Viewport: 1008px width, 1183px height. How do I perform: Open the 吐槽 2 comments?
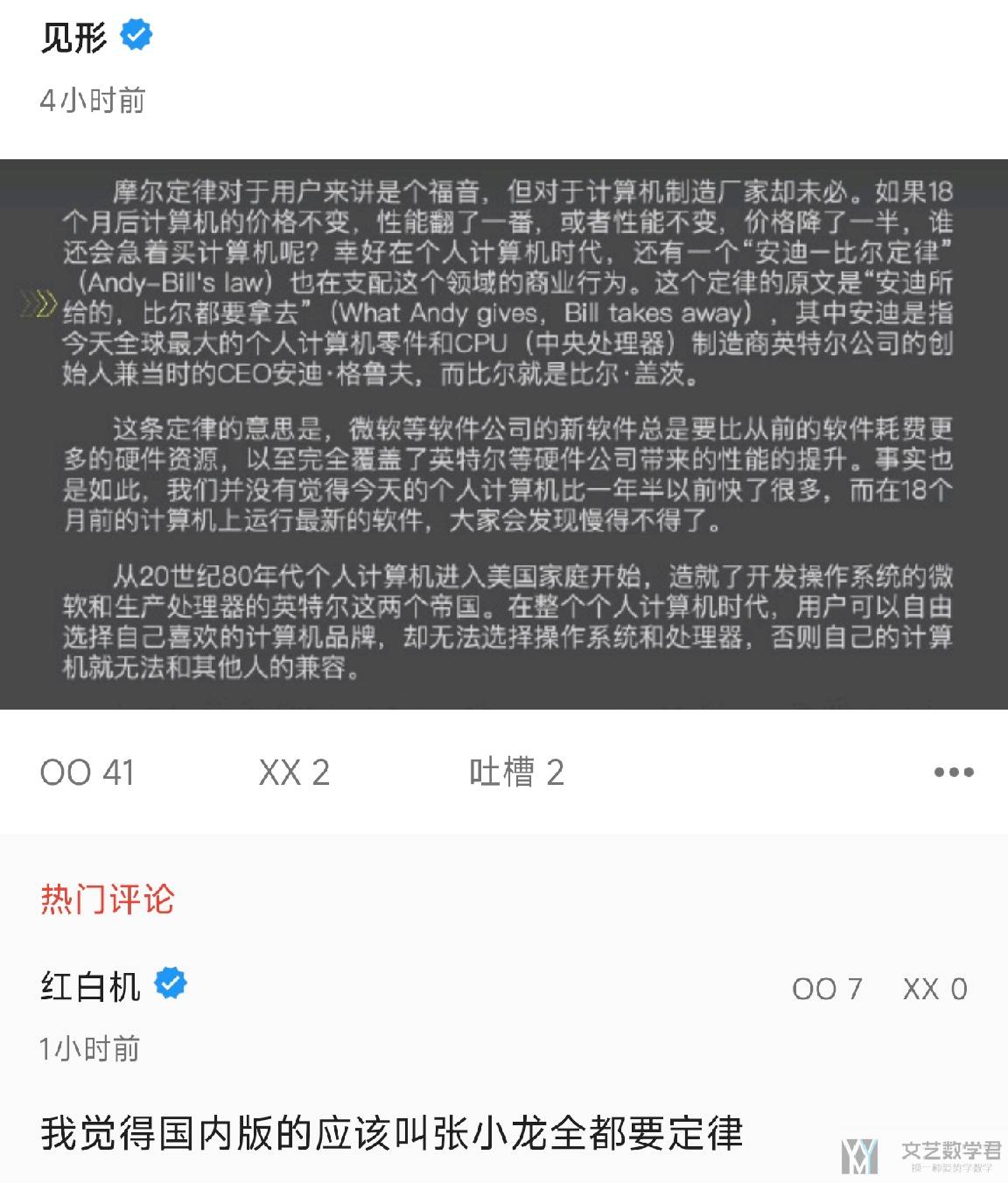(516, 773)
